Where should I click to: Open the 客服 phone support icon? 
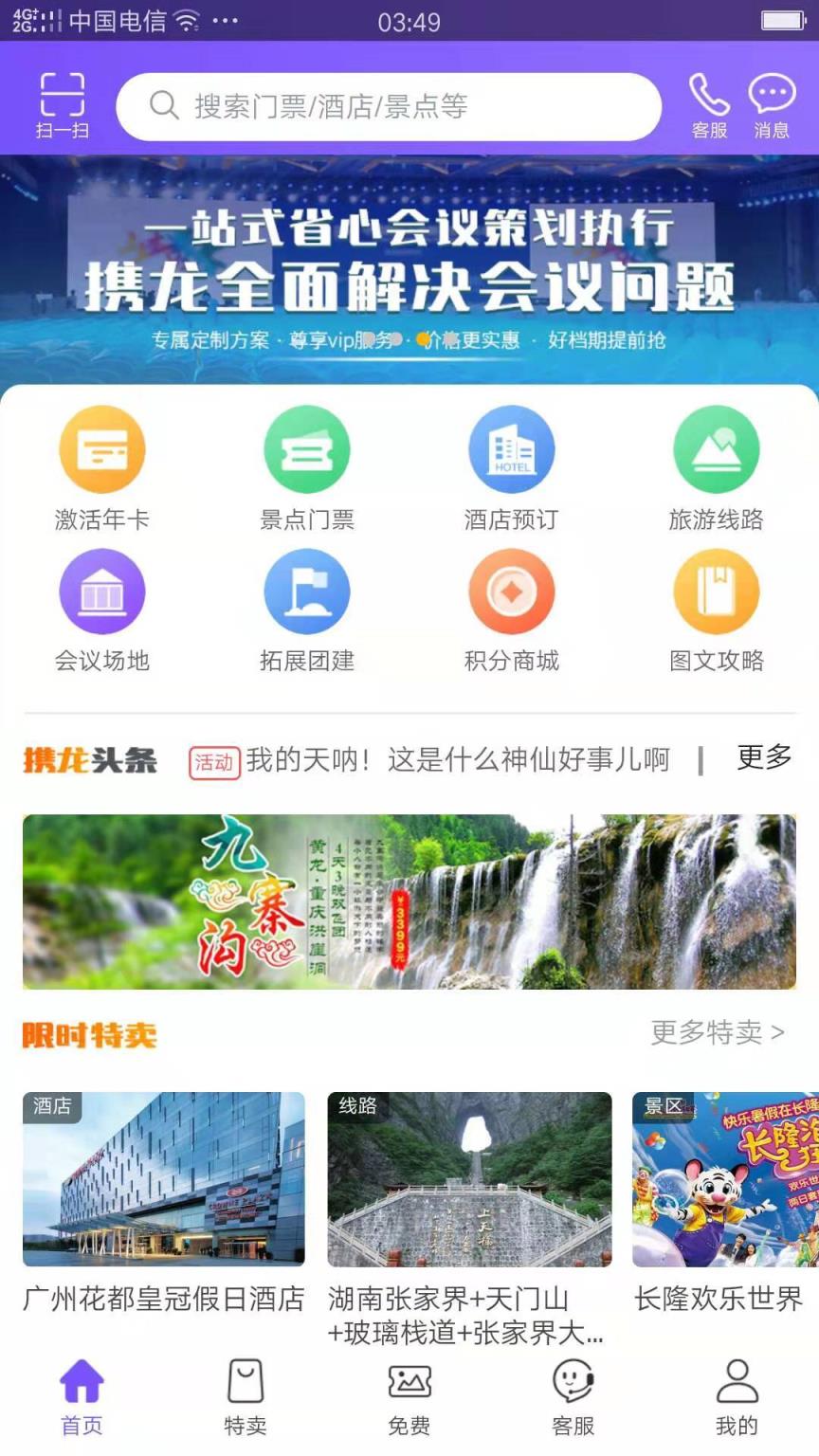pyautogui.click(x=709, y=106)
